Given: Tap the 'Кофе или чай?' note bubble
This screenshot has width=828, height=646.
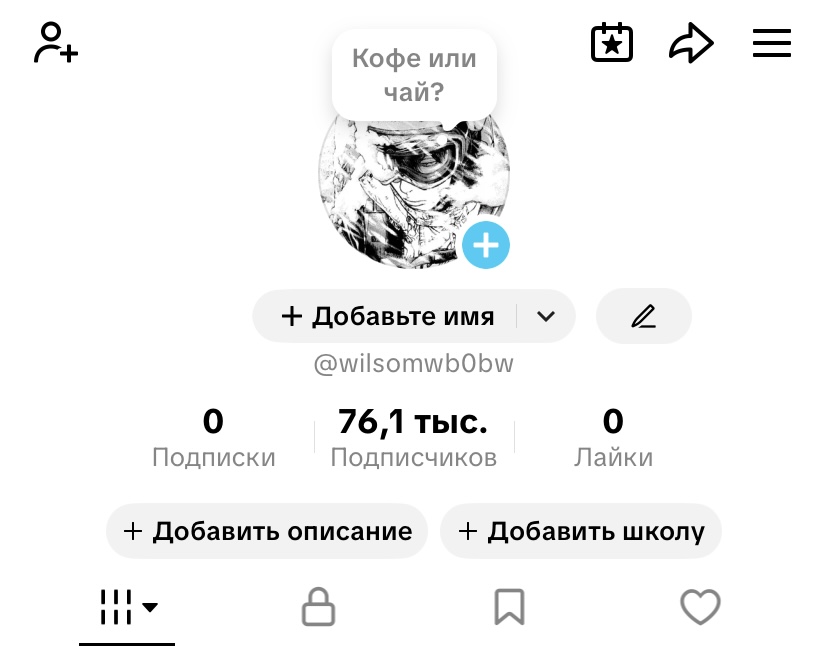Looking at the screenshot, I should pos(414,75).
